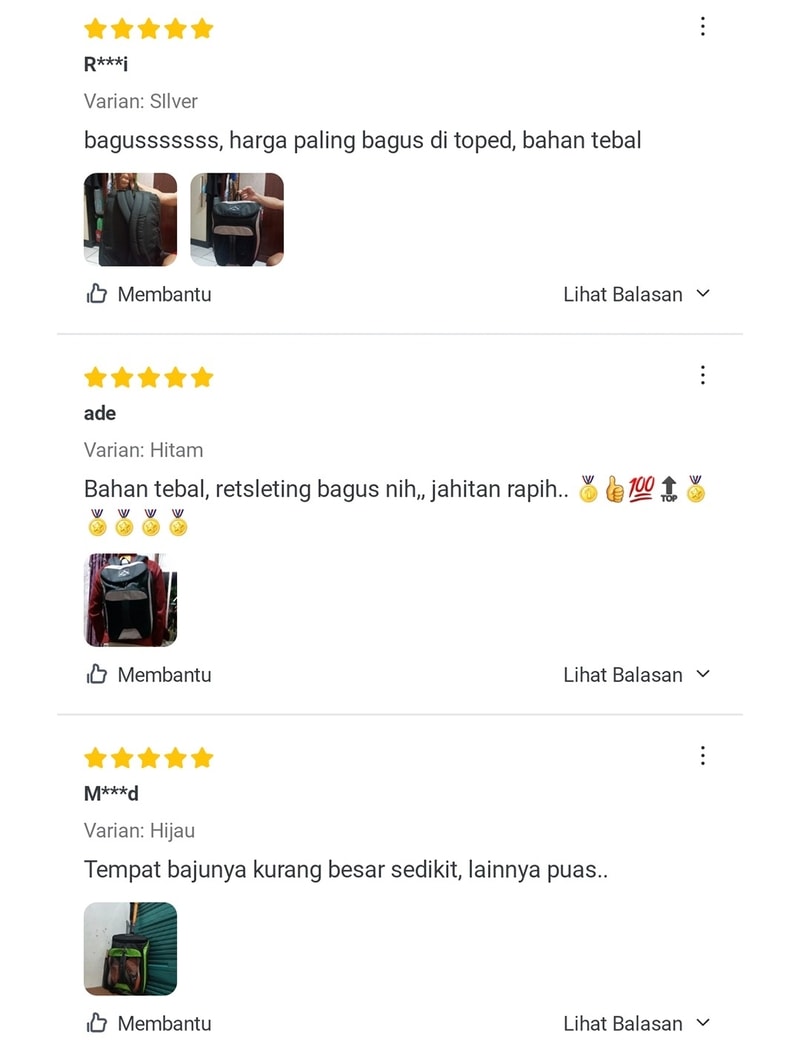Mark R***i's review as Membantu
This screenshot has height=1058, width=800.
pyautogui.click(x=149, y=294)
